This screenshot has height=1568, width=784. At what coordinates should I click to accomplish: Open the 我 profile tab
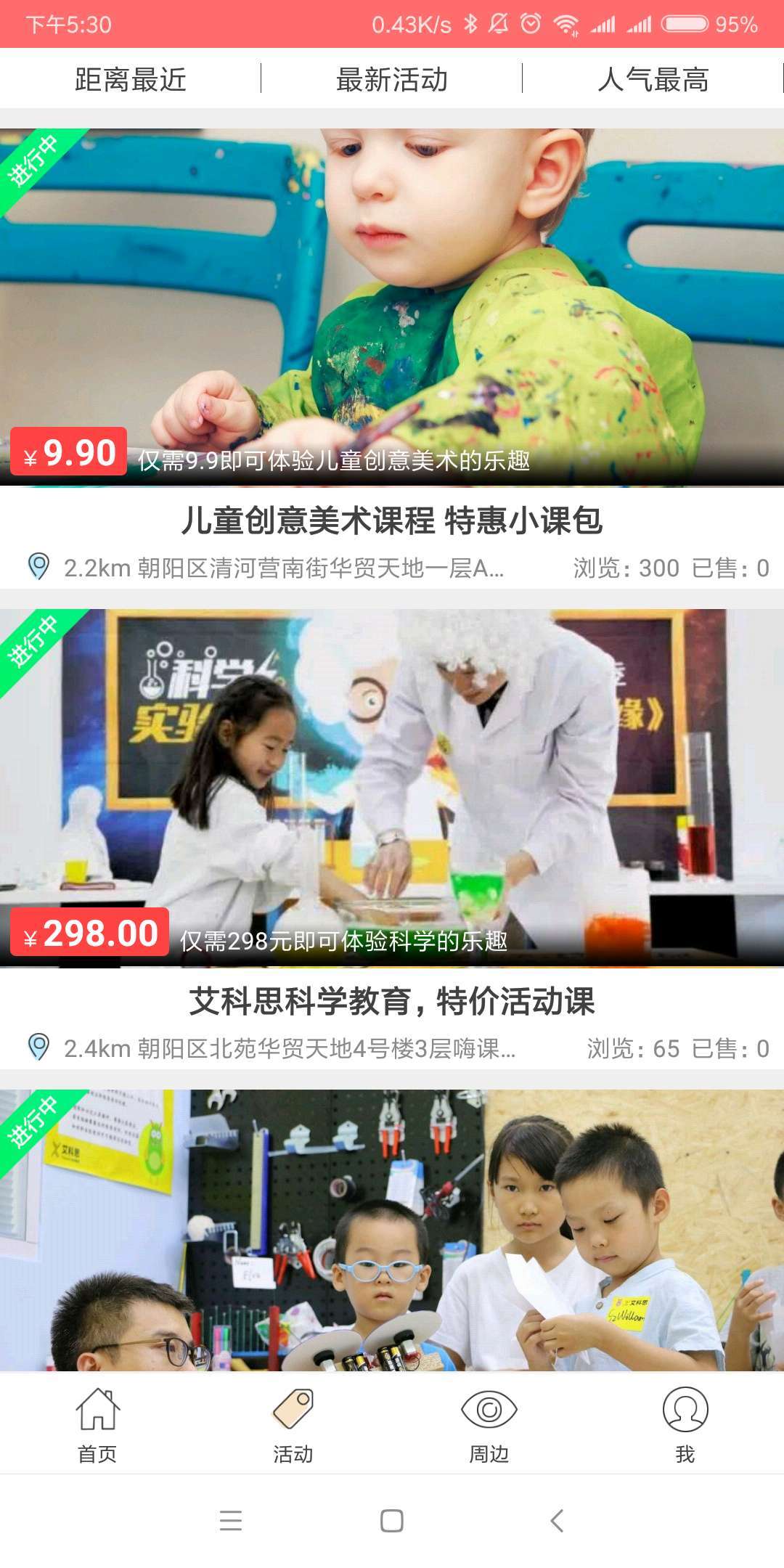[x=686, y=1424]
